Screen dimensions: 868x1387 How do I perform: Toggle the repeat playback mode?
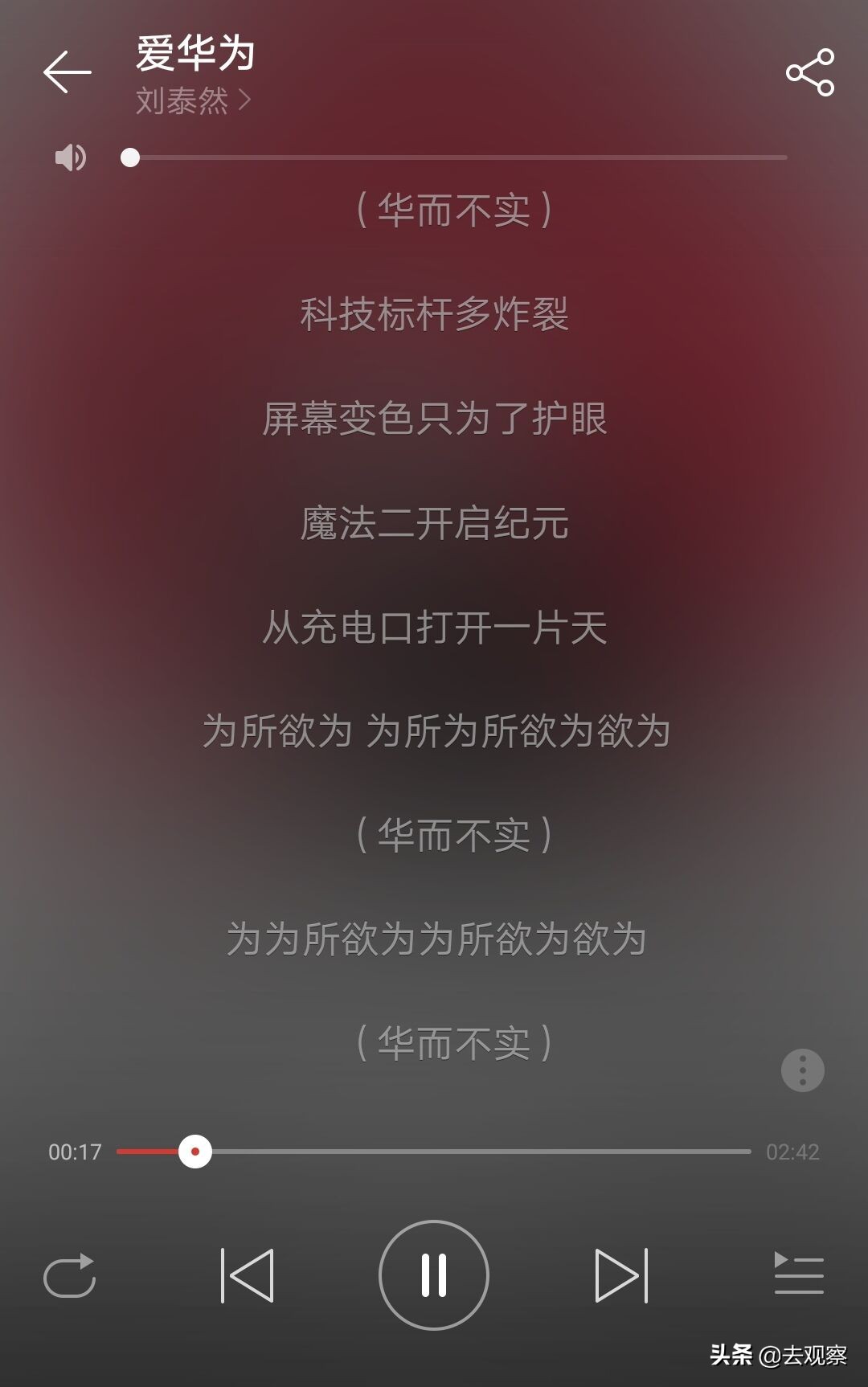pyautogui.click(x=69, y=1276)
